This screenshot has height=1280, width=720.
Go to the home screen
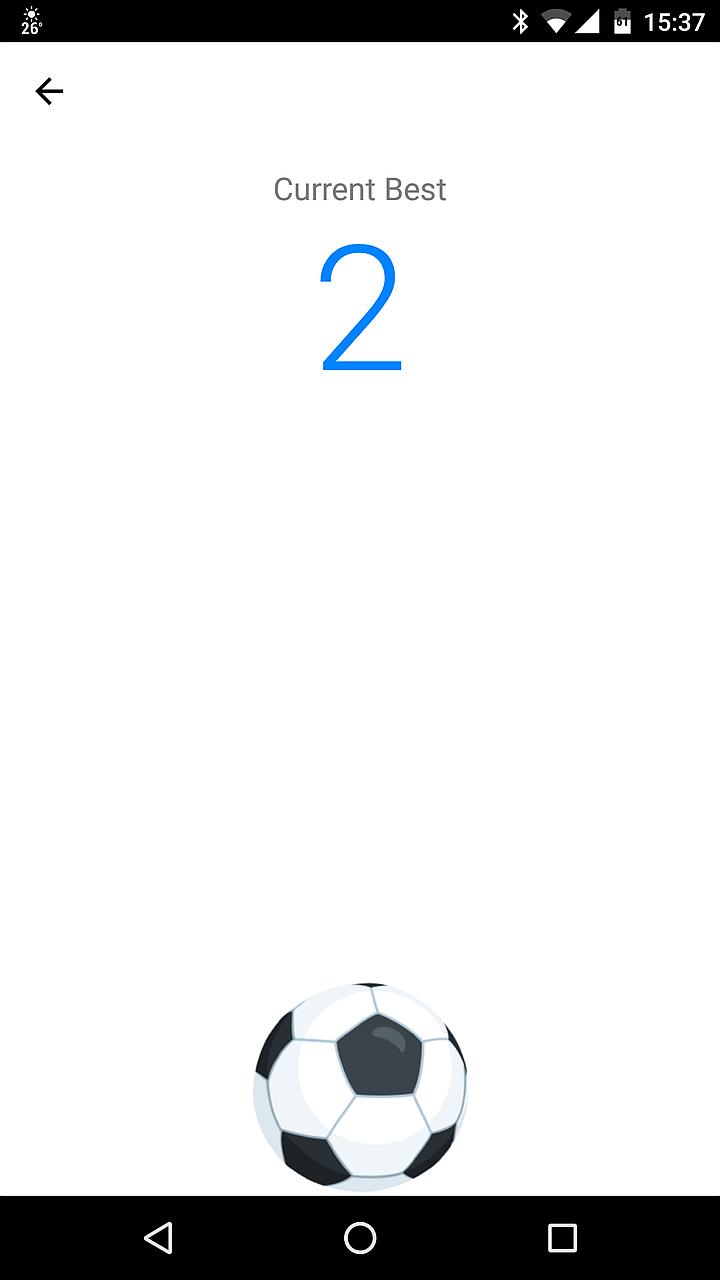pyautogui.click(x=360, y=1238)
